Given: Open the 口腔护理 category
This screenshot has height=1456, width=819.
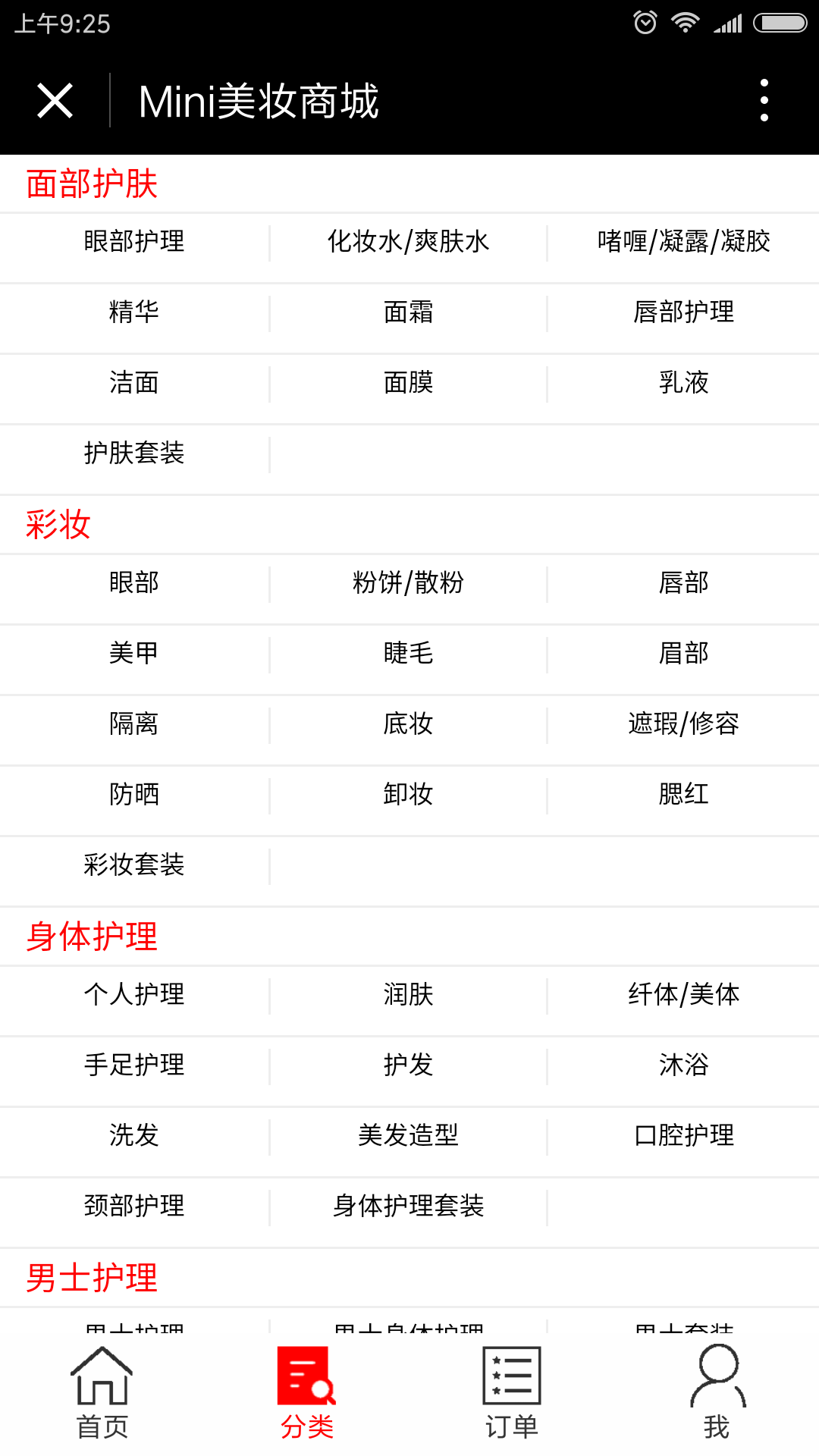Looking at the screenshot, I should point(683,1136).
